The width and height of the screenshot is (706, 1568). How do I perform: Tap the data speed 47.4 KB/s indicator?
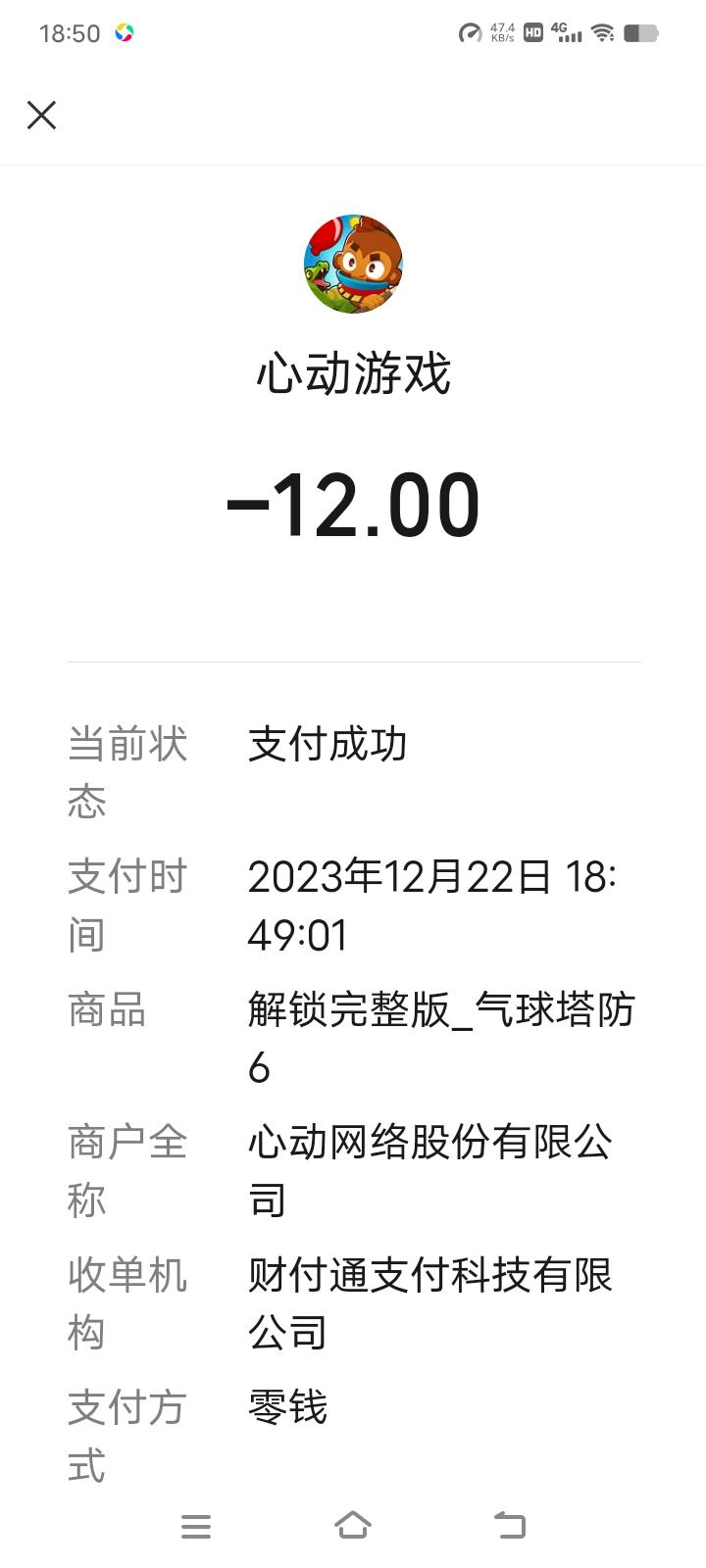point(500,32)
